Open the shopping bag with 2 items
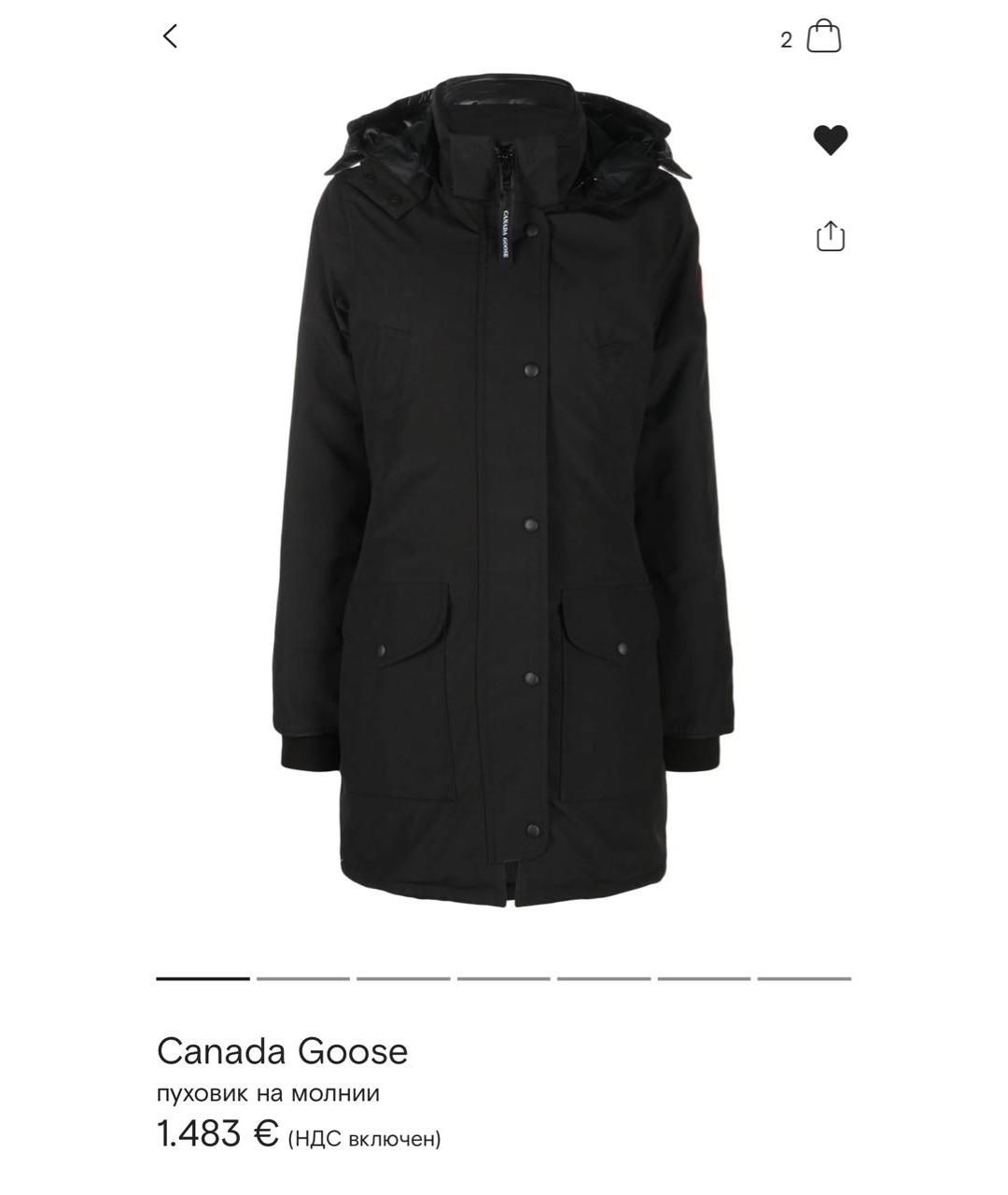This screenshot has height=1195, width=1008. coord(822,37)
